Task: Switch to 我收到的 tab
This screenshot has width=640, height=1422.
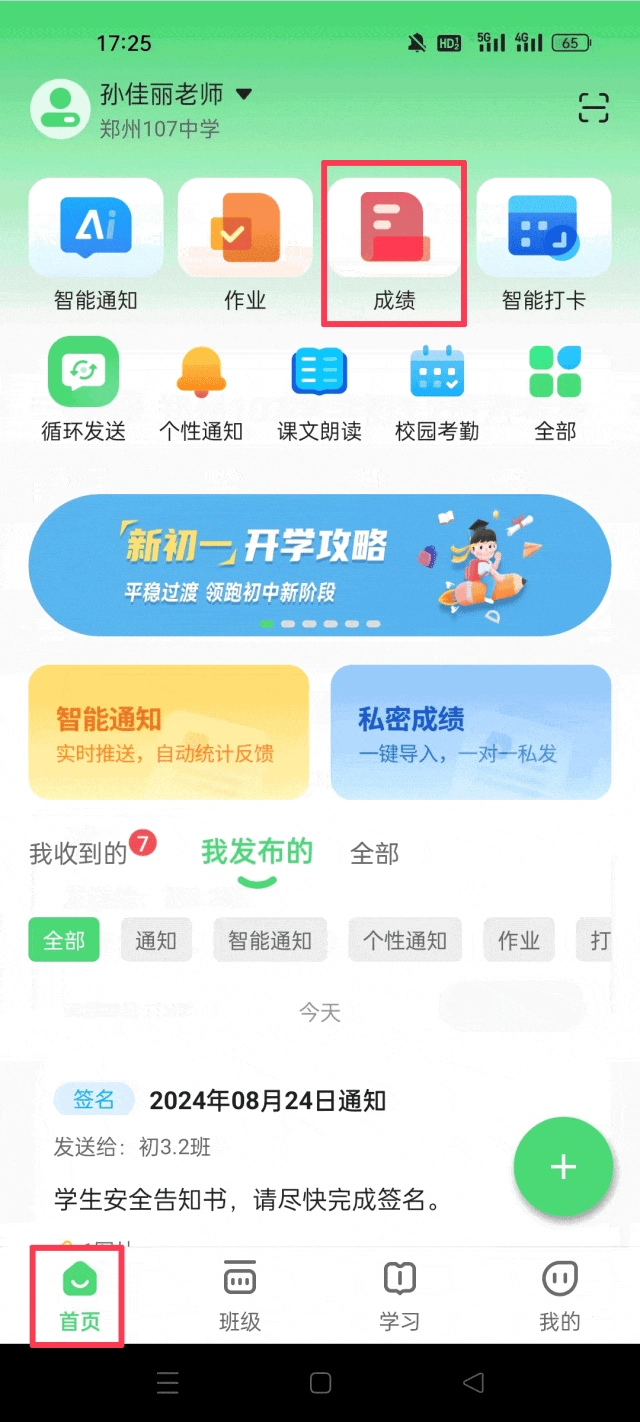Action: coord(79,853)
